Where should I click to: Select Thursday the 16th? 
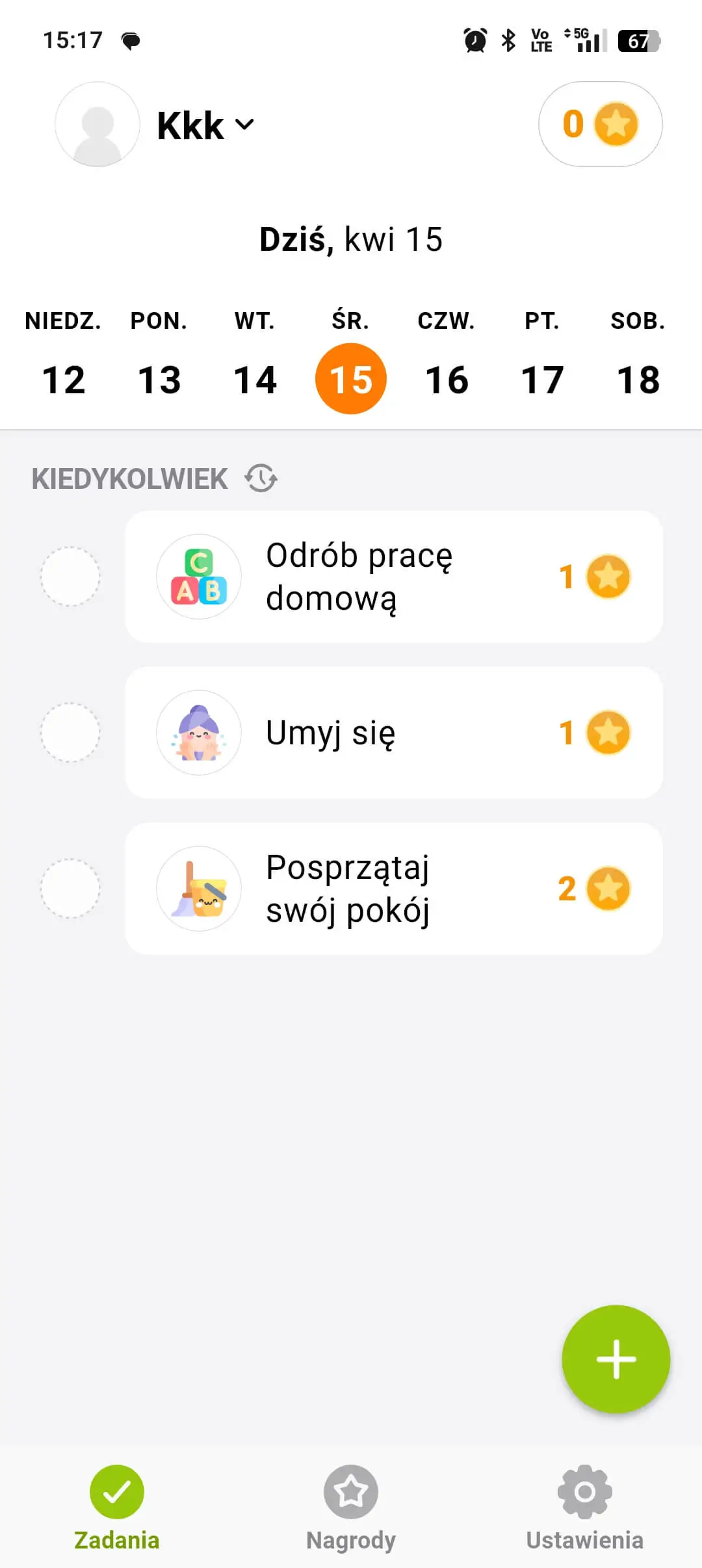click(447, 379)
